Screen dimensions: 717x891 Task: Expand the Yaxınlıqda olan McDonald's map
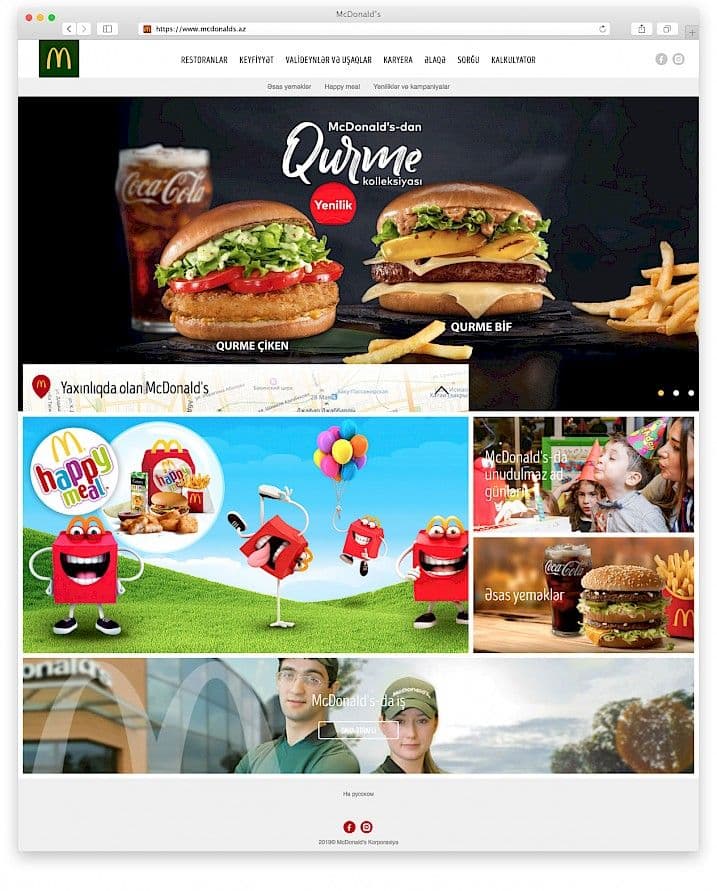pos(441,390)
